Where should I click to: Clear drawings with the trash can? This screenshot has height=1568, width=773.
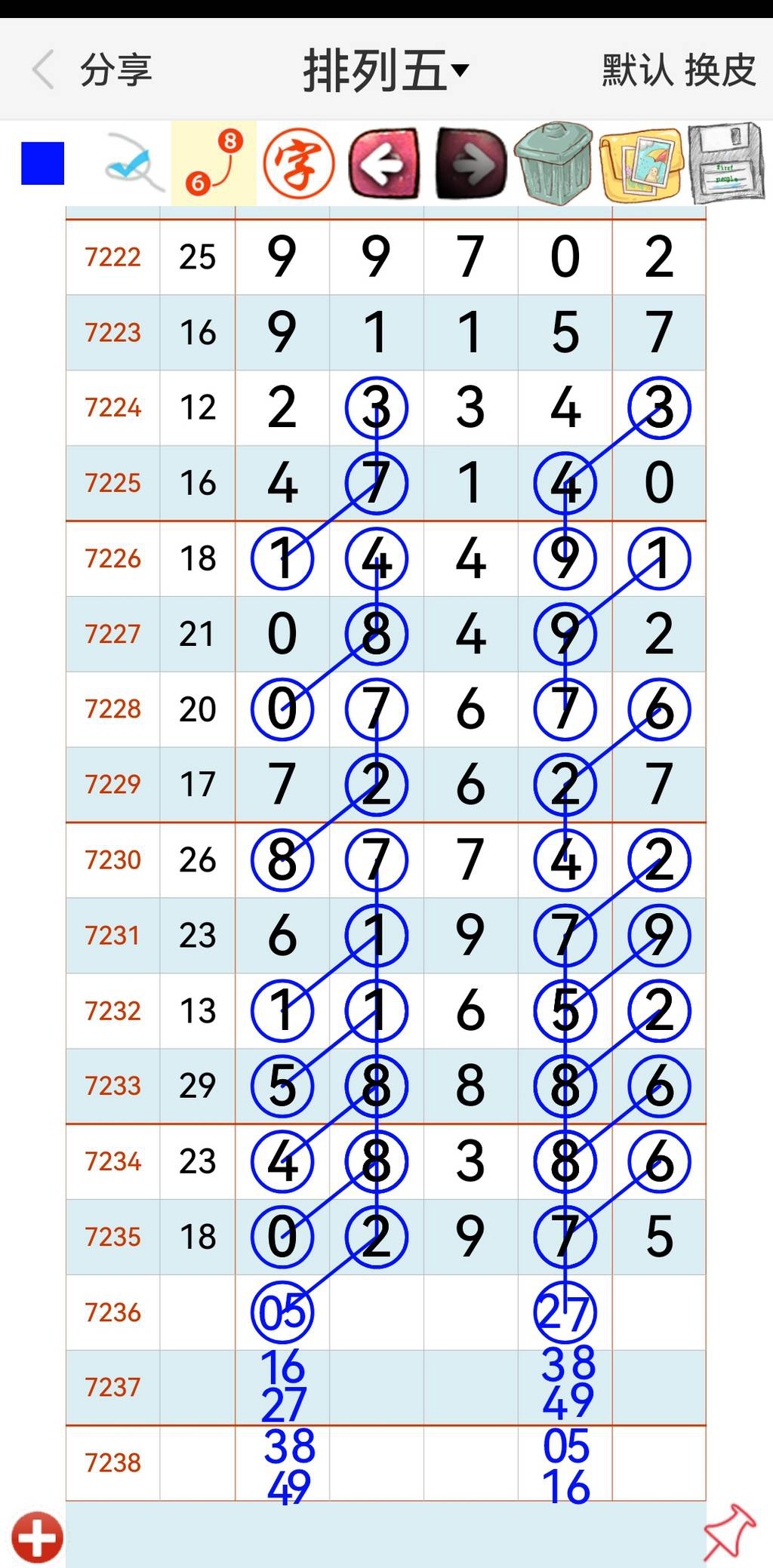(555, 163)
